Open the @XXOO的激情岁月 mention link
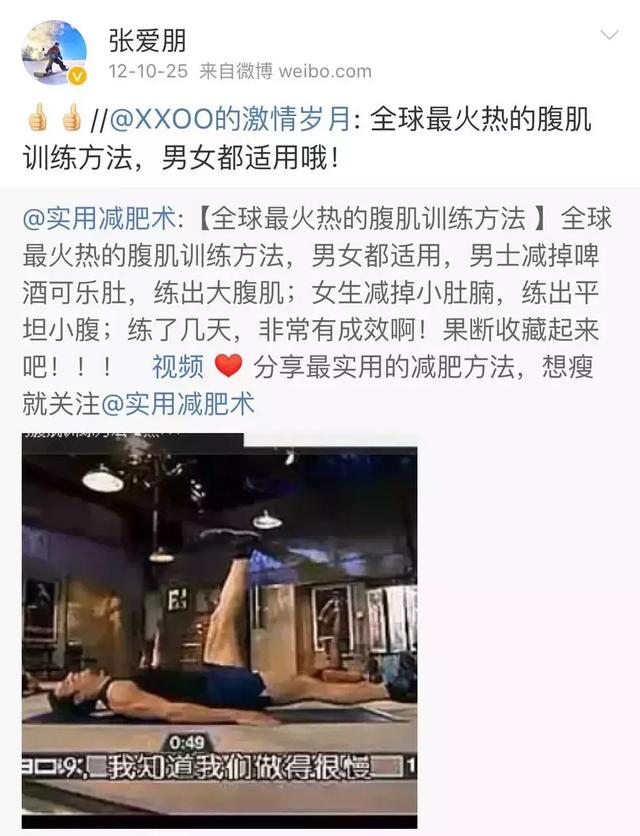 pos(231,120)
